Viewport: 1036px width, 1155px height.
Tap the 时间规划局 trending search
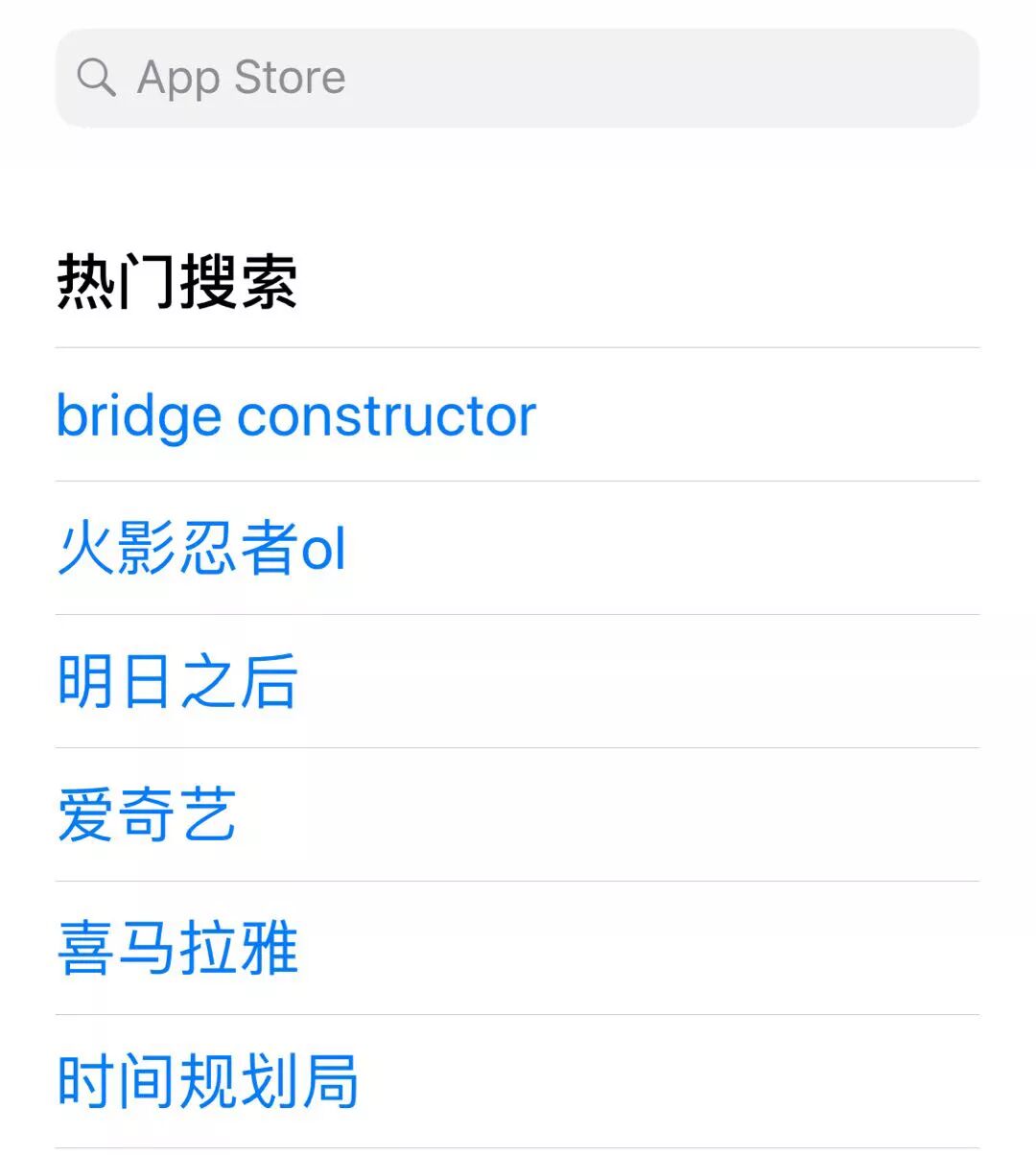[x=208, y=1081]
